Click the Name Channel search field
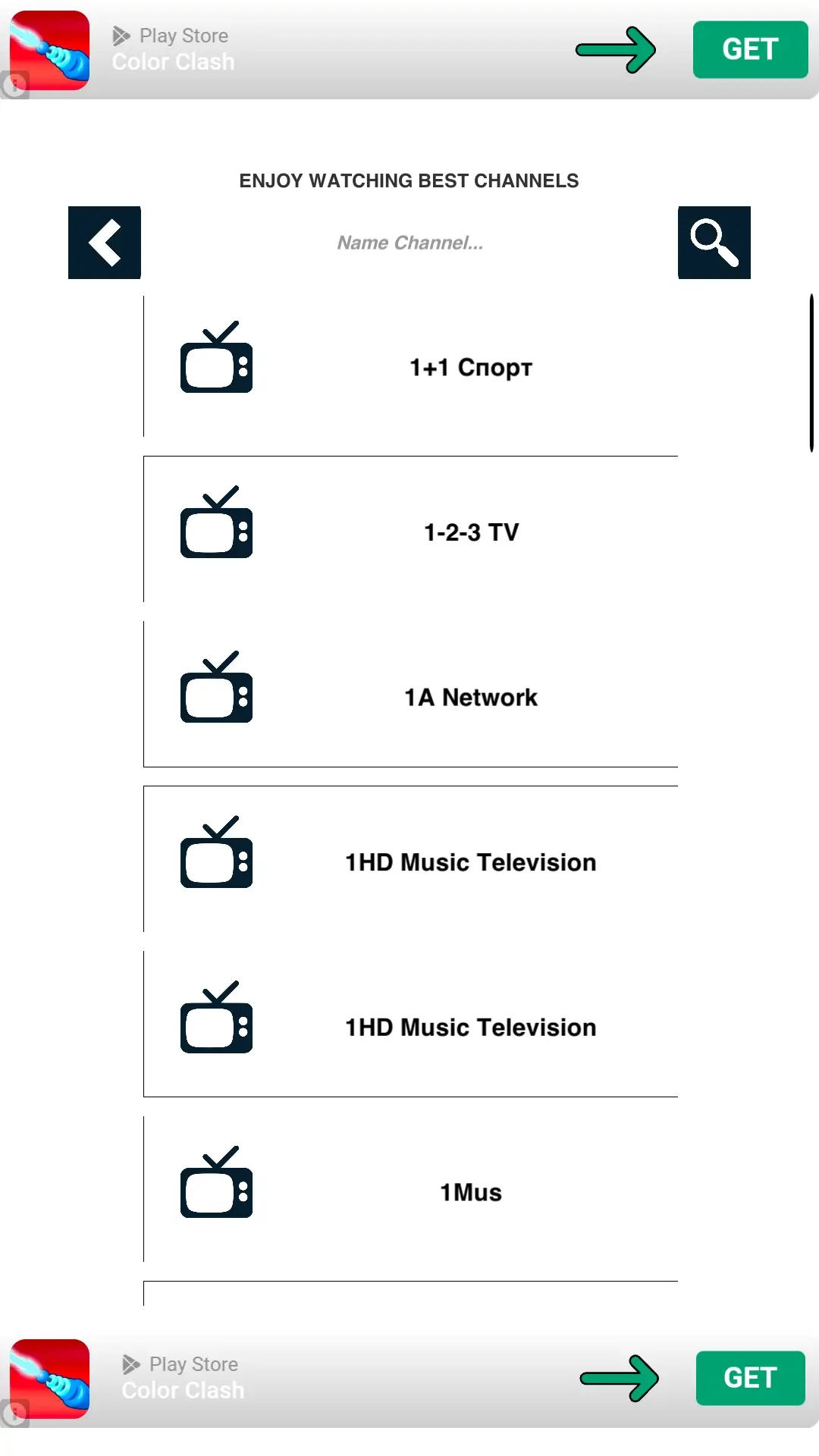The width and height of the screenshot is (819, 1456). tap(409, 242)
